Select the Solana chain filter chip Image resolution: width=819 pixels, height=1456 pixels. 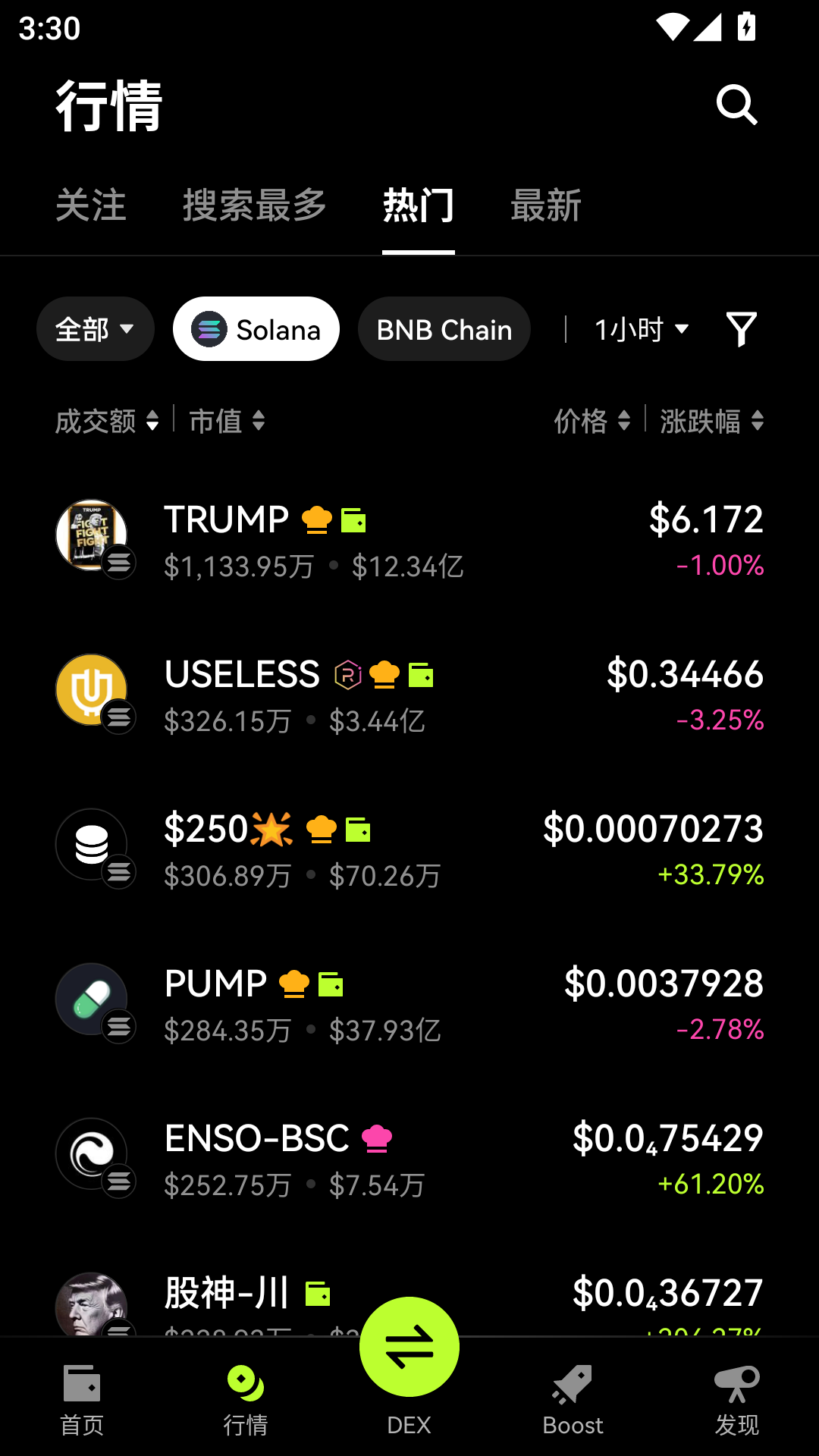click(x=256, y=328)
